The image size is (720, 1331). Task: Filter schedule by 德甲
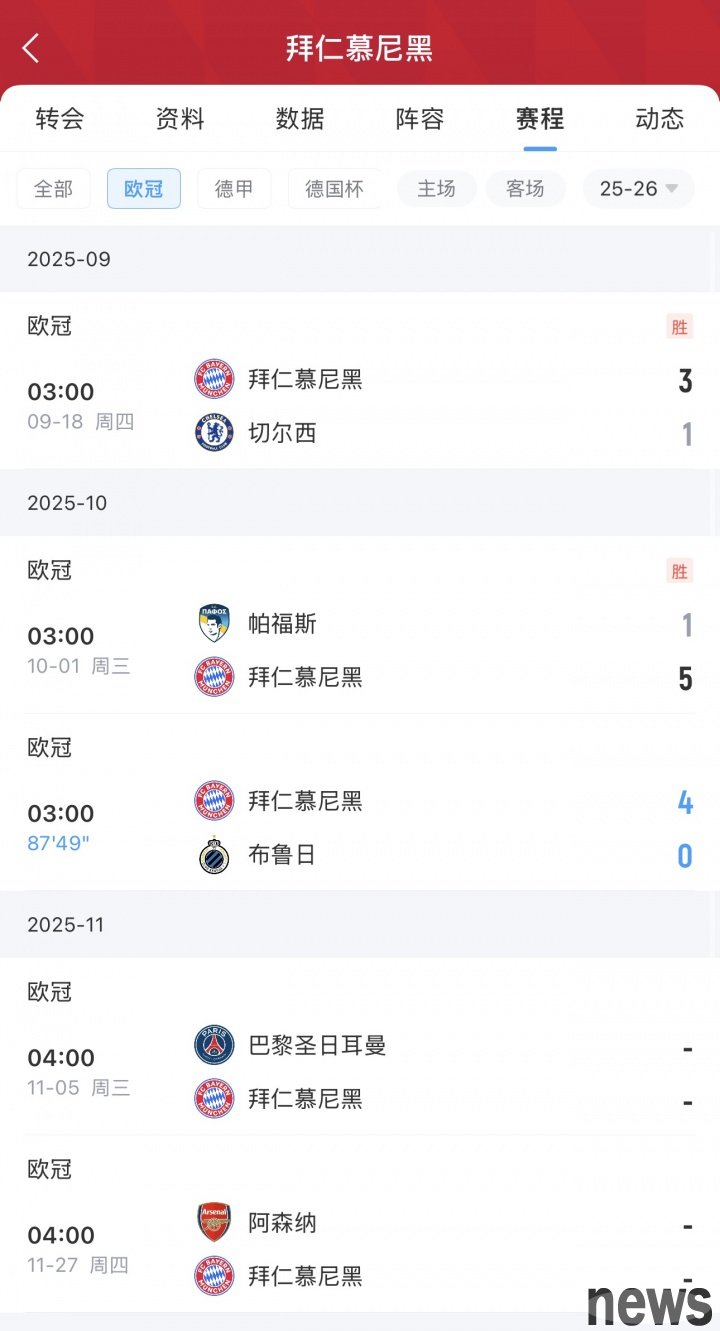pos(234,189)
